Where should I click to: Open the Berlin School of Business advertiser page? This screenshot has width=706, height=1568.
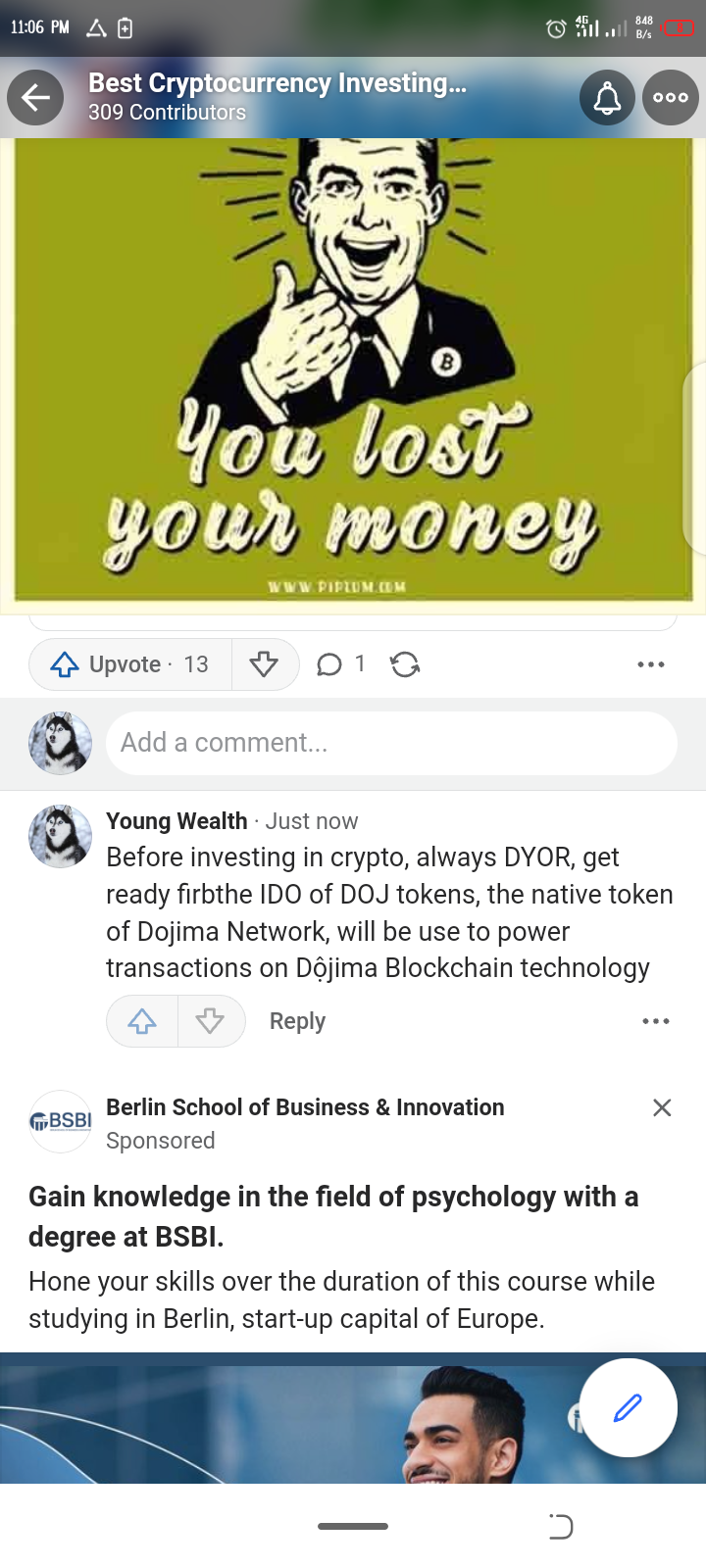pos(305,1107)
